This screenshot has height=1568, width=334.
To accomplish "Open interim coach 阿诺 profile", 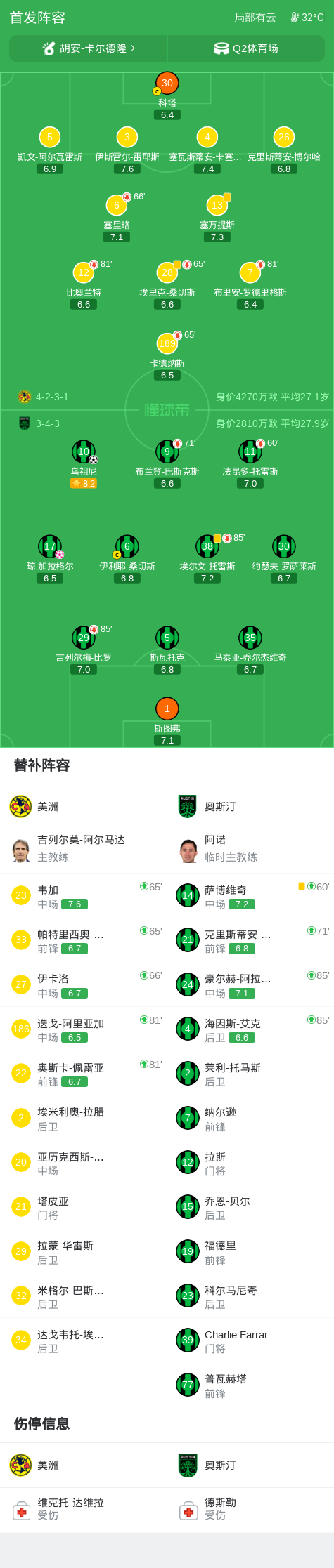I will [250, 848].
